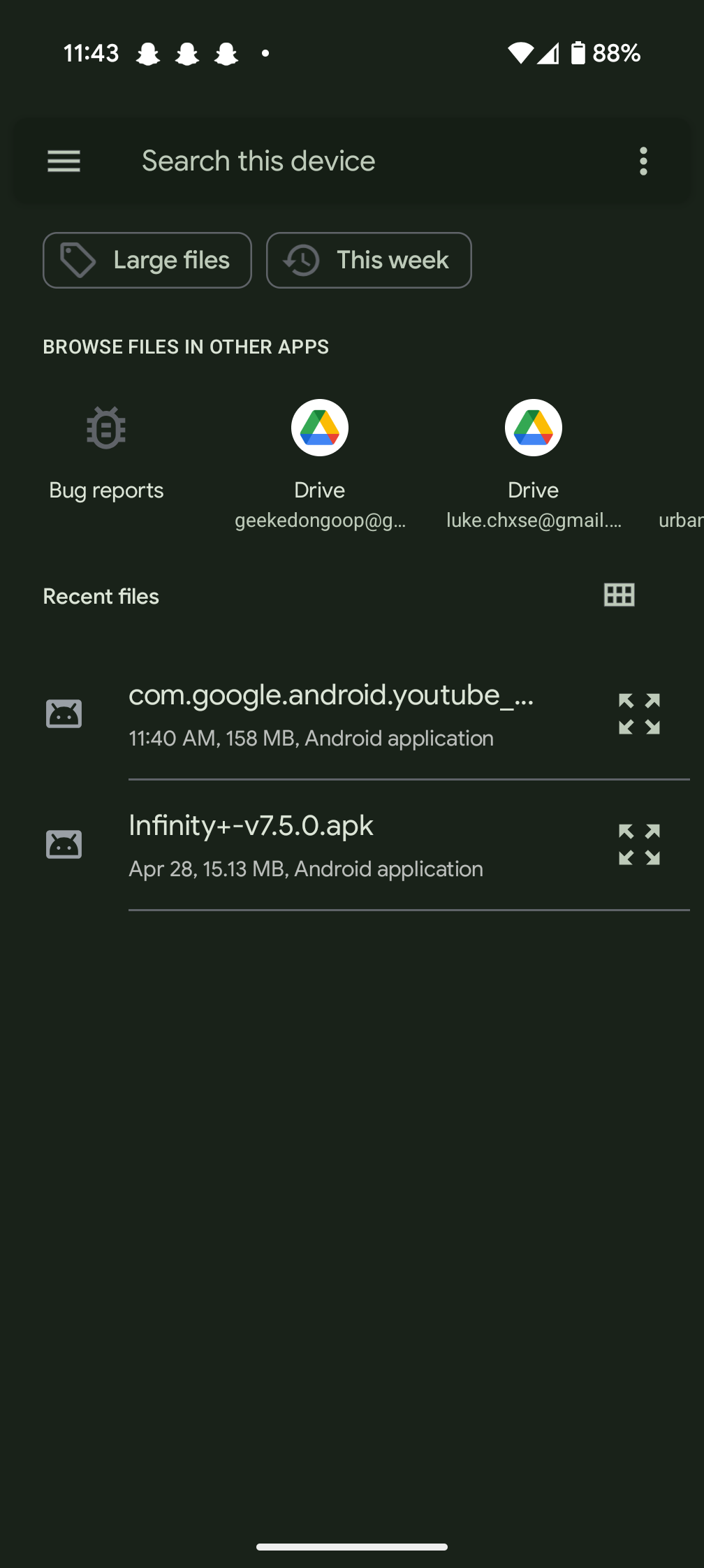Image resolution: width=704 pixels, height=1568 pixels.
Task: Open the three-dot overflow menu
Action: pyautogui.click(x=643, y=161)
